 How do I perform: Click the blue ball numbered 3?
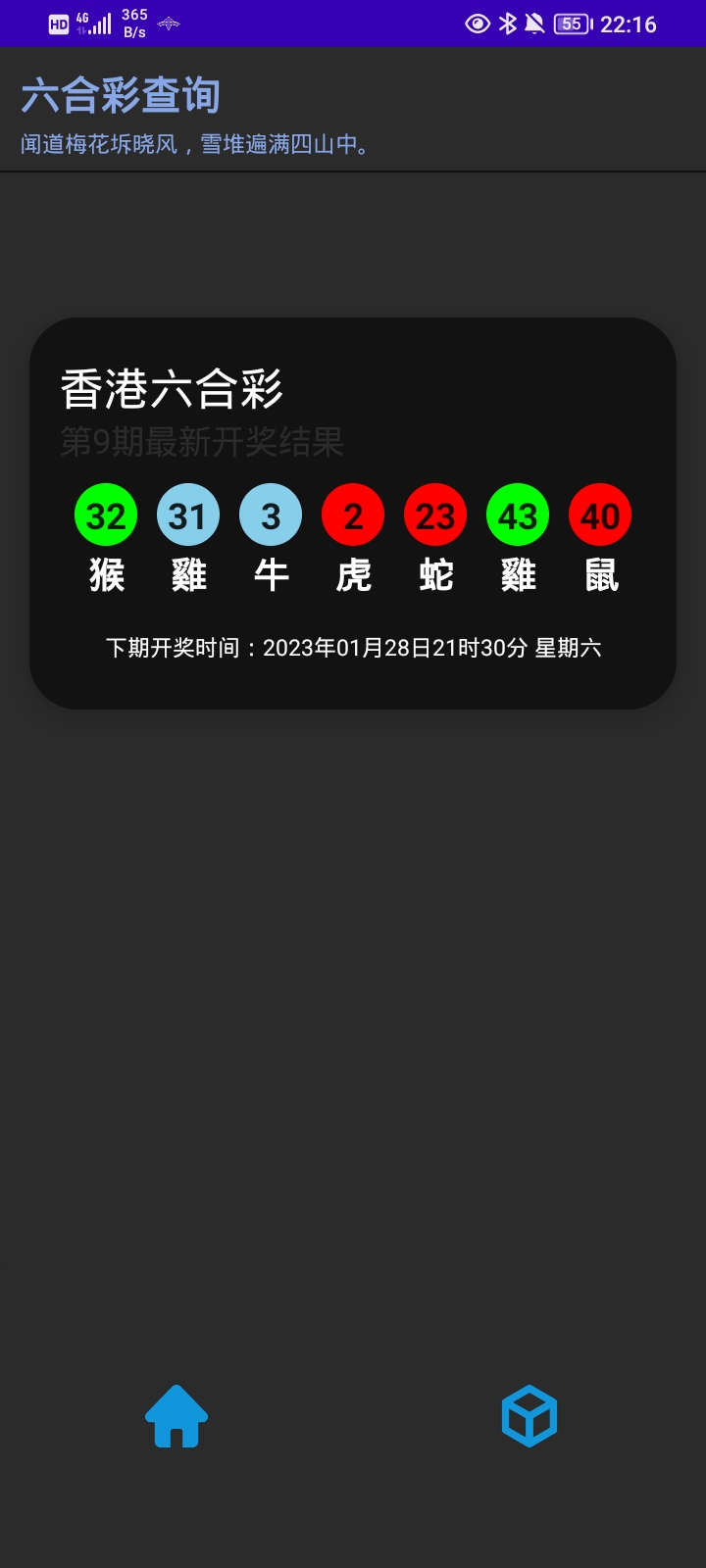270,514
